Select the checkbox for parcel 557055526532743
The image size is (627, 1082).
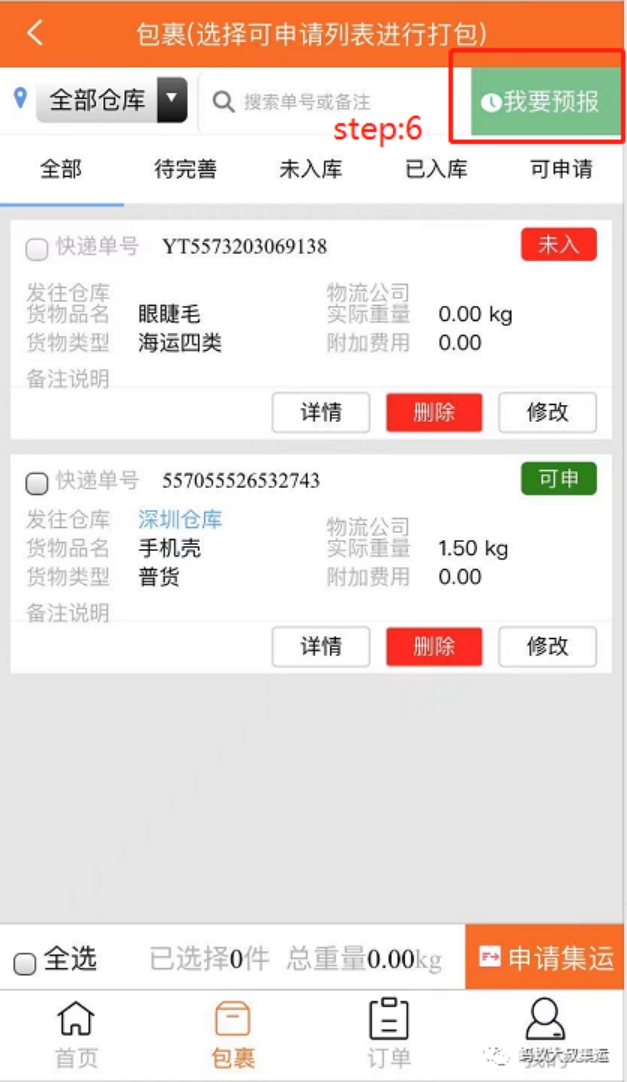pos(36,483)
